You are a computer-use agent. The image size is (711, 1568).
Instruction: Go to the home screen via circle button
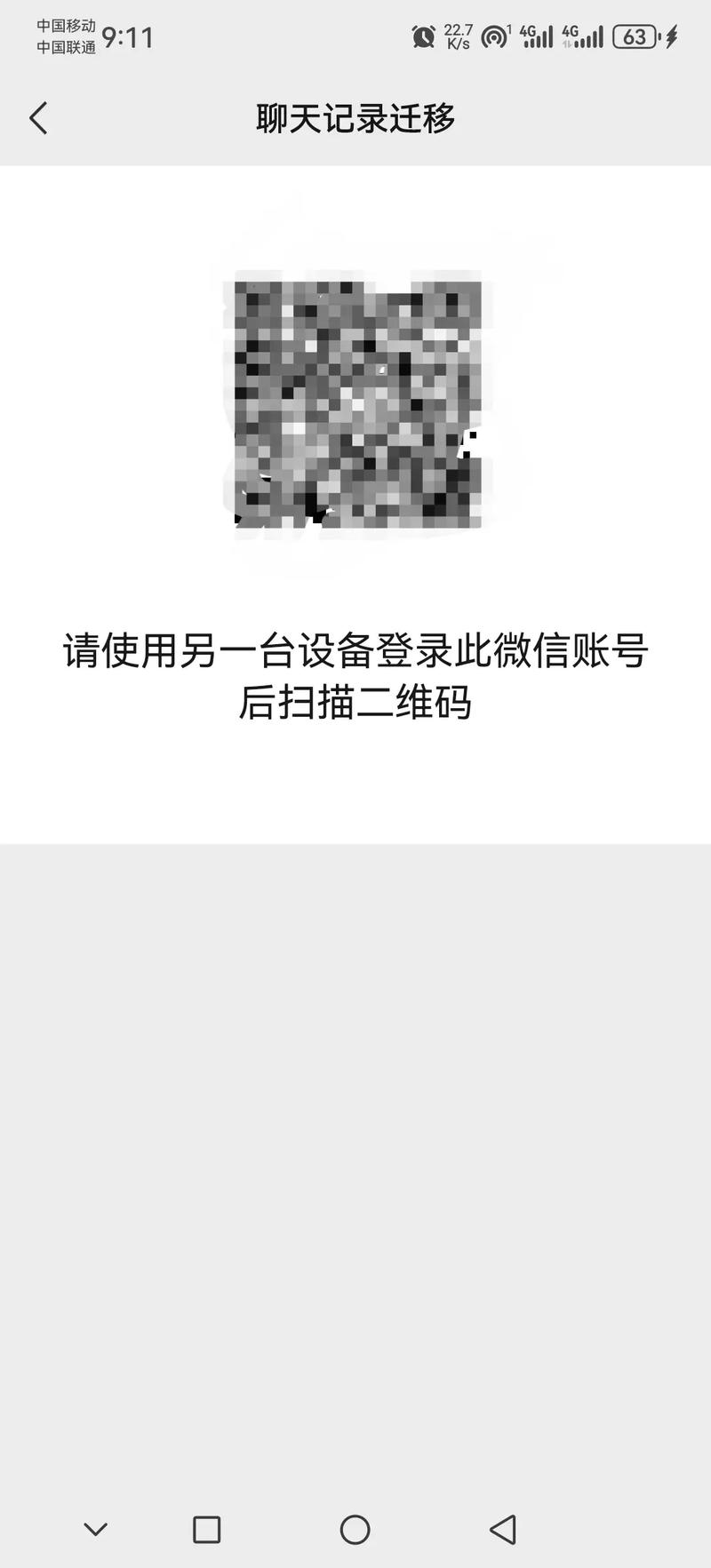[355, 1529]
